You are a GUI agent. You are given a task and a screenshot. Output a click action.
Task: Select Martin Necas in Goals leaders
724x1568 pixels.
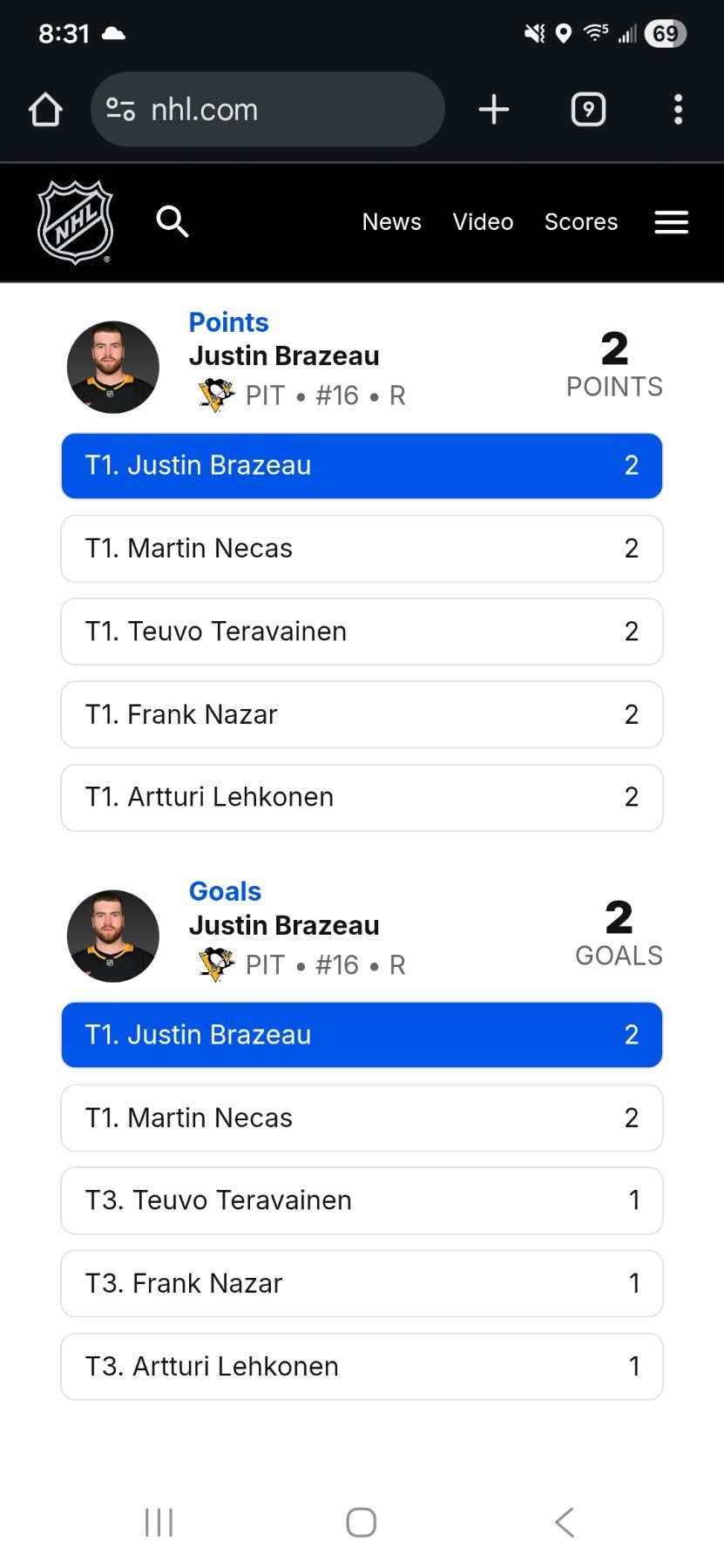pos(362,1118)
